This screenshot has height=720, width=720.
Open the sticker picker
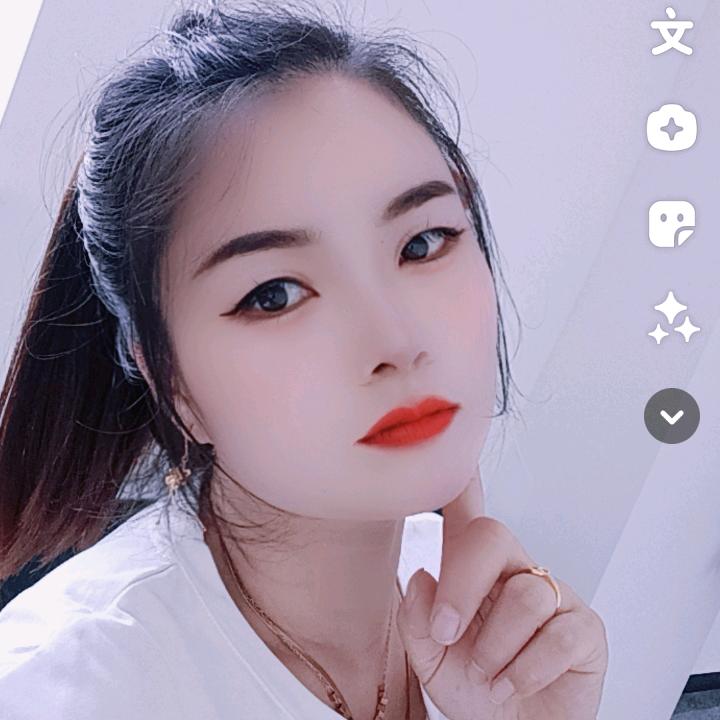pyautogui.click(x=672, y=224)
